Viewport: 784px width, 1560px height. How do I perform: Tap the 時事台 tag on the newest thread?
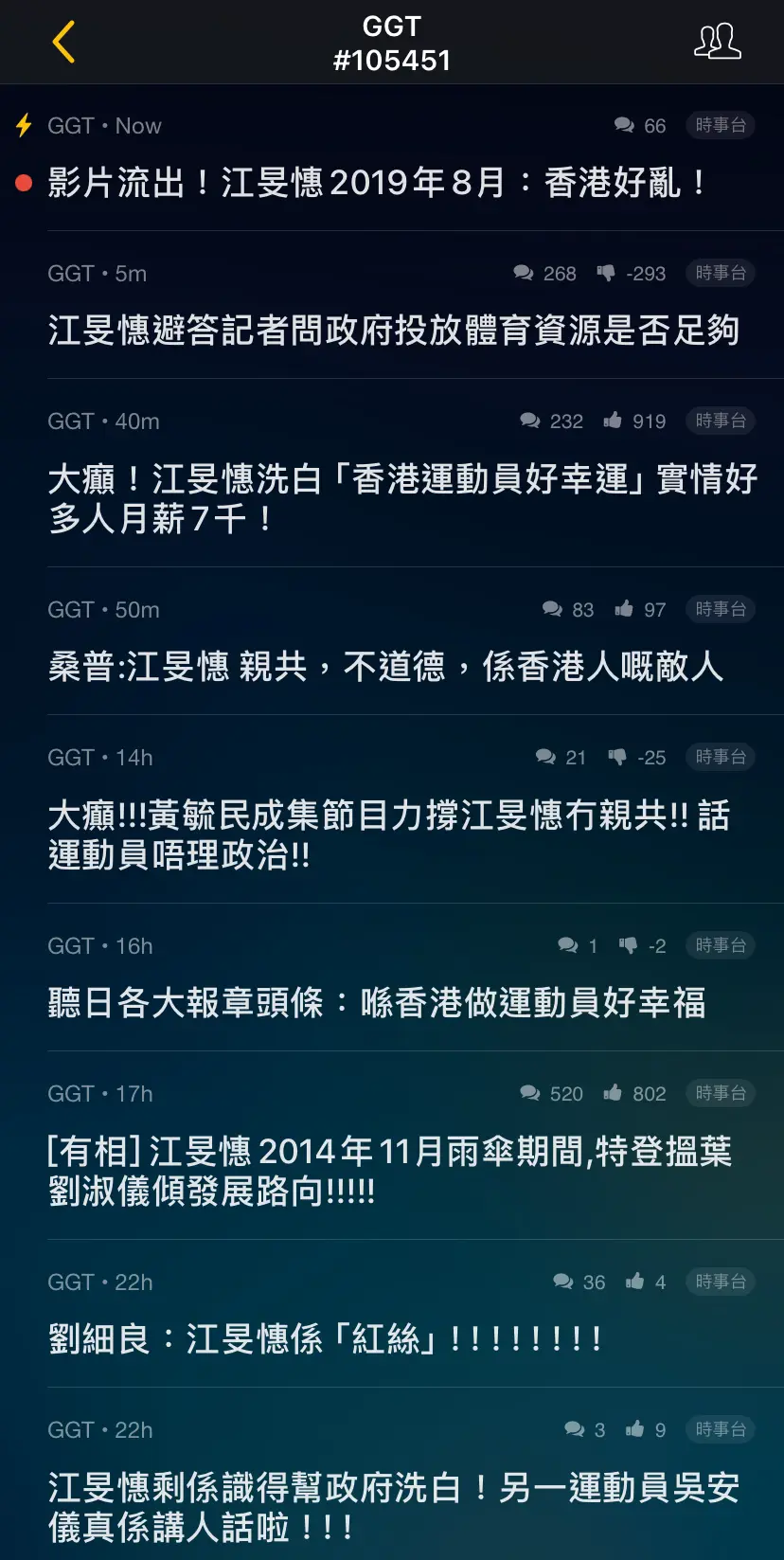[x=720, y=125]
